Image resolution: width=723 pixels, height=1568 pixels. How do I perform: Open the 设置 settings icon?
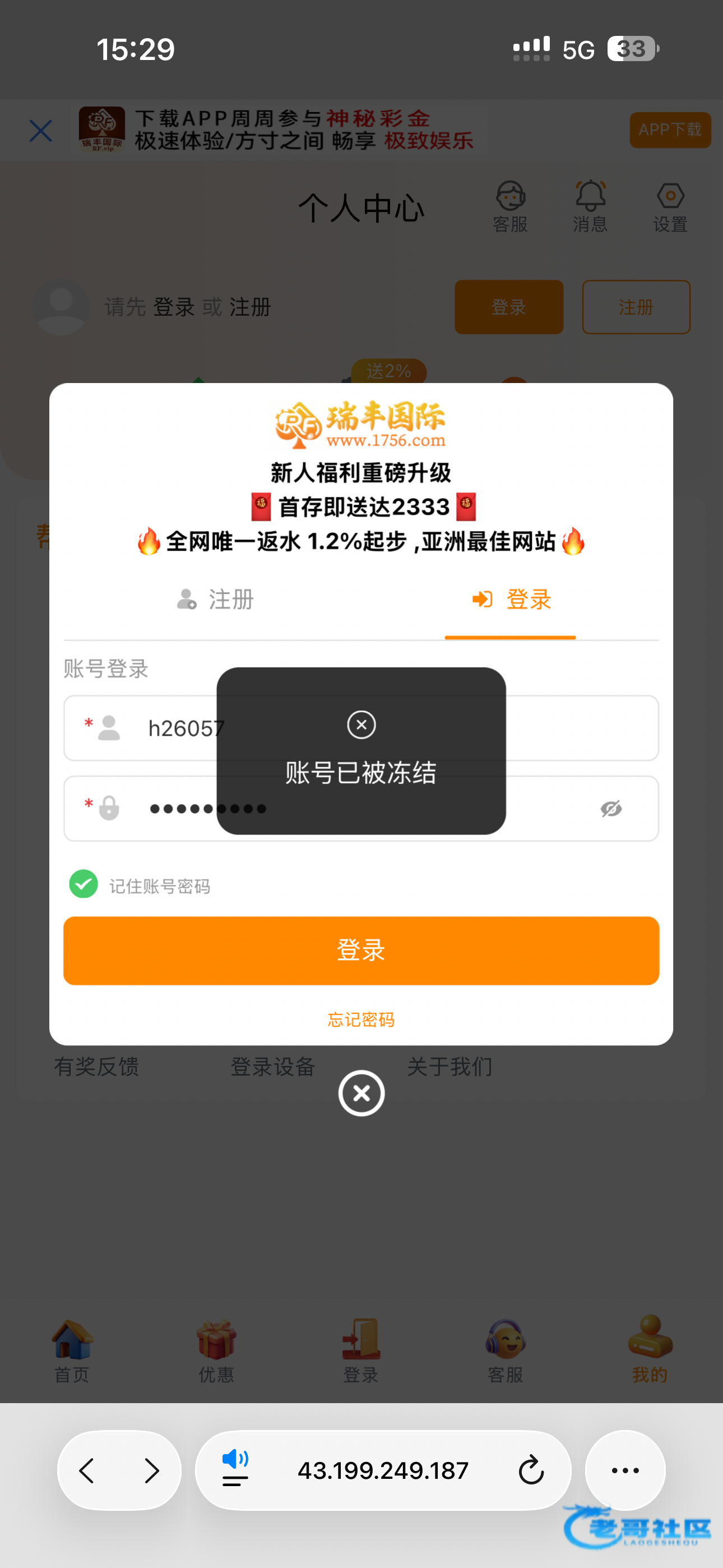click(670, 206)
